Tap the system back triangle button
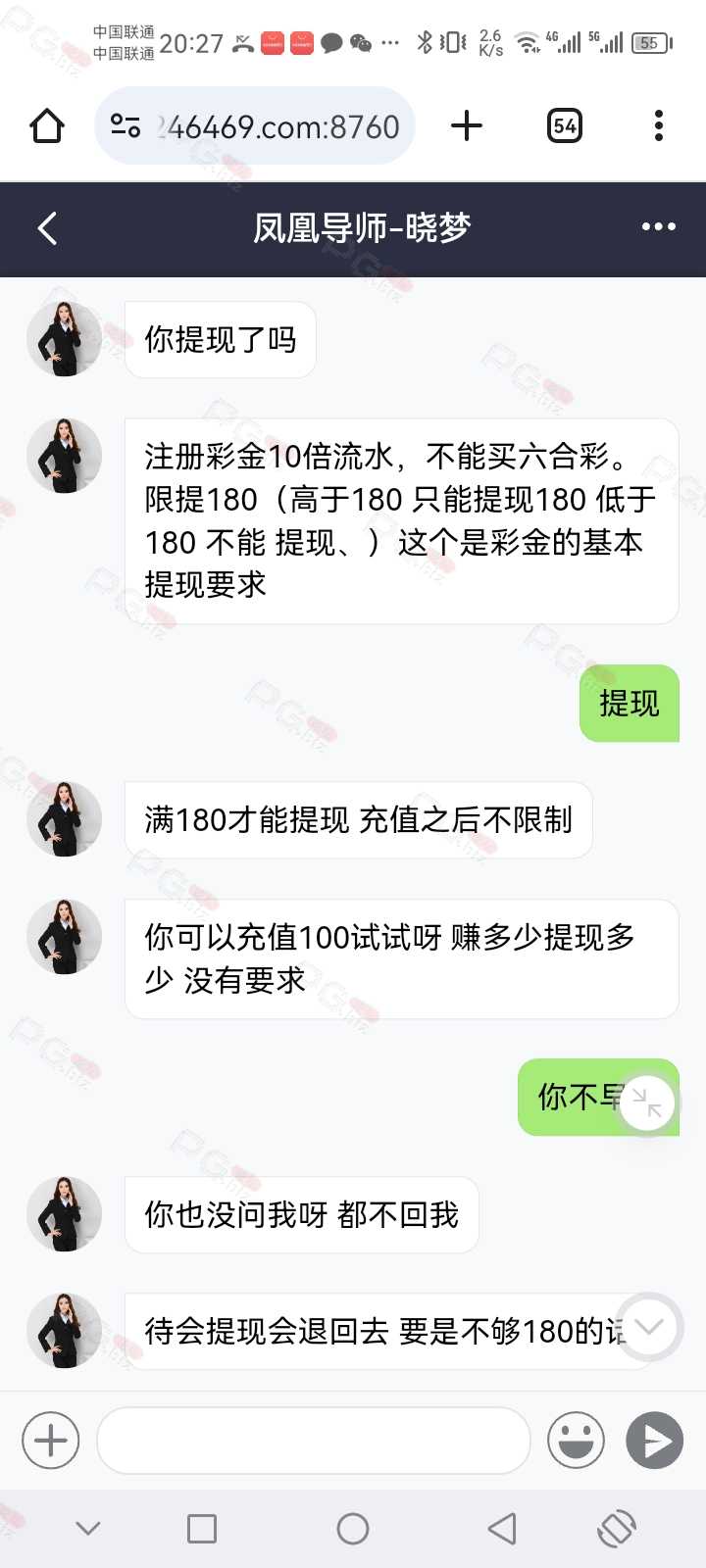706x1568 pixels. pyautogui.click(x=502, y=1528)
